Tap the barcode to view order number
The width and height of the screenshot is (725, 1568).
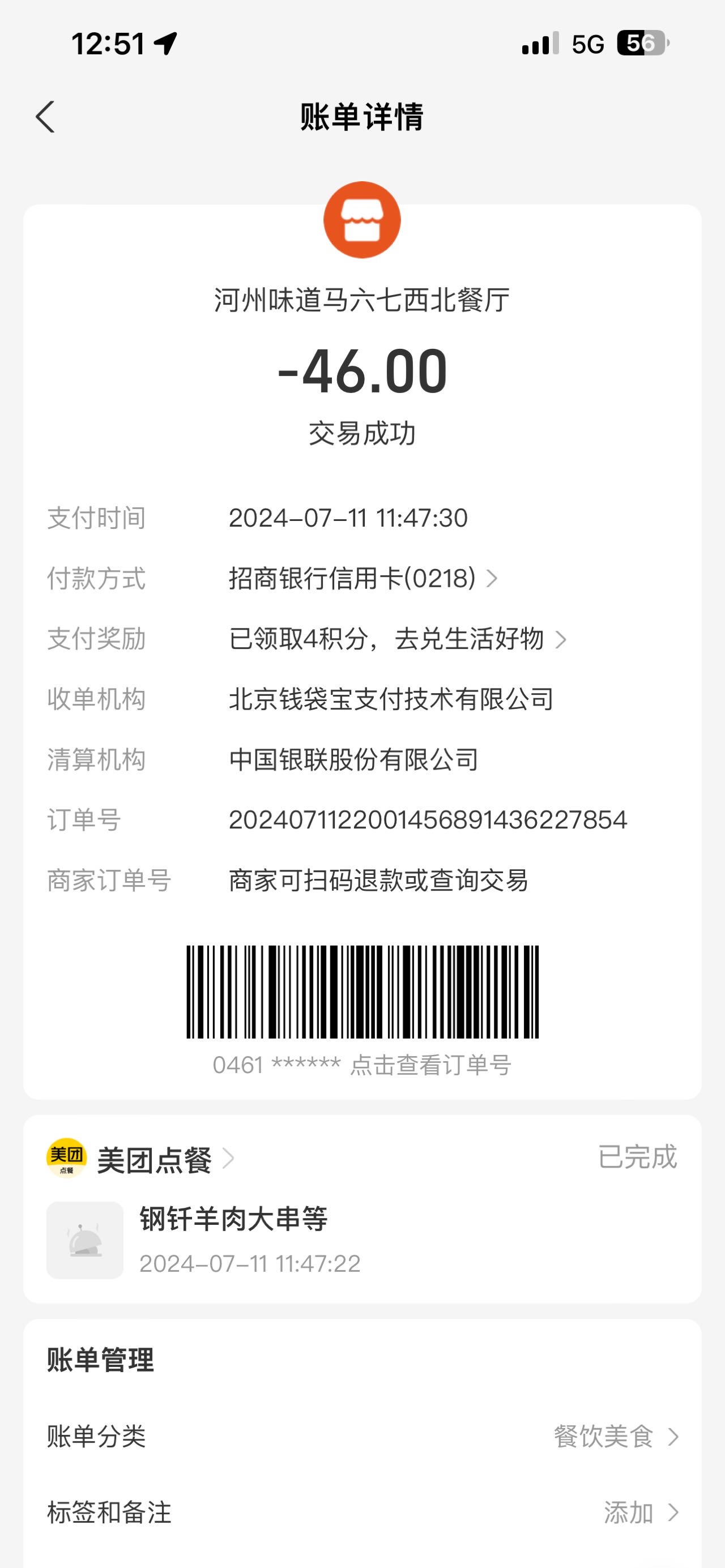(362, 992)
